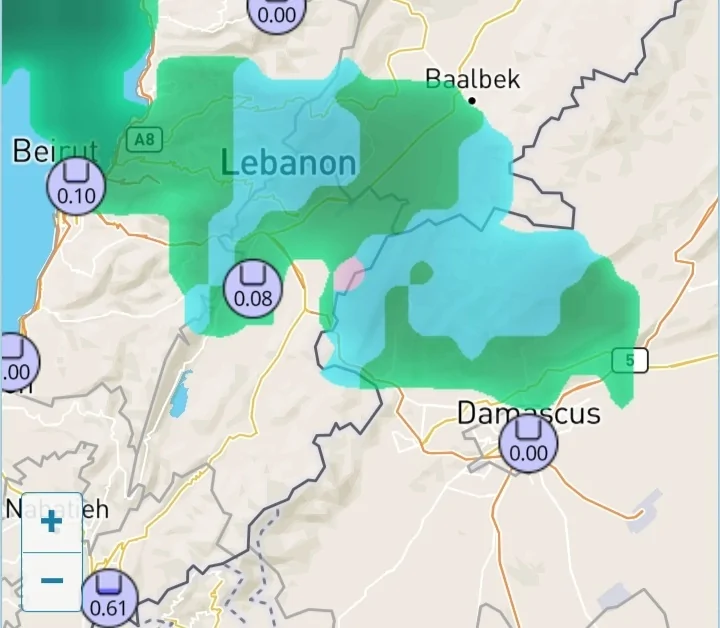
Task: Open the 0.10 rain gauge near Beirut
Action: (x=76, y=186)
